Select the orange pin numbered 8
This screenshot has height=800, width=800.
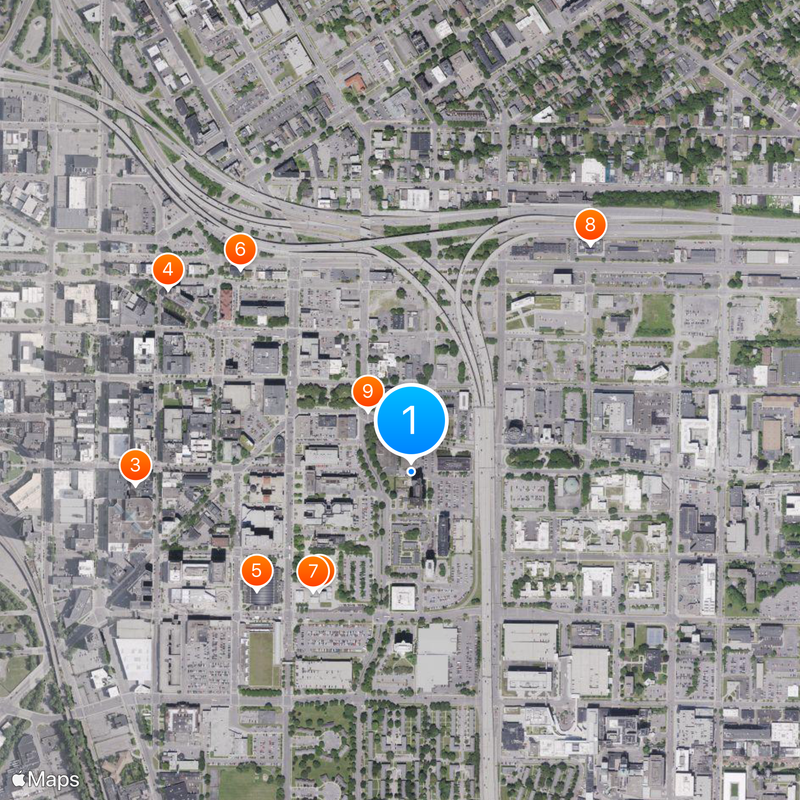coord(590,225)
